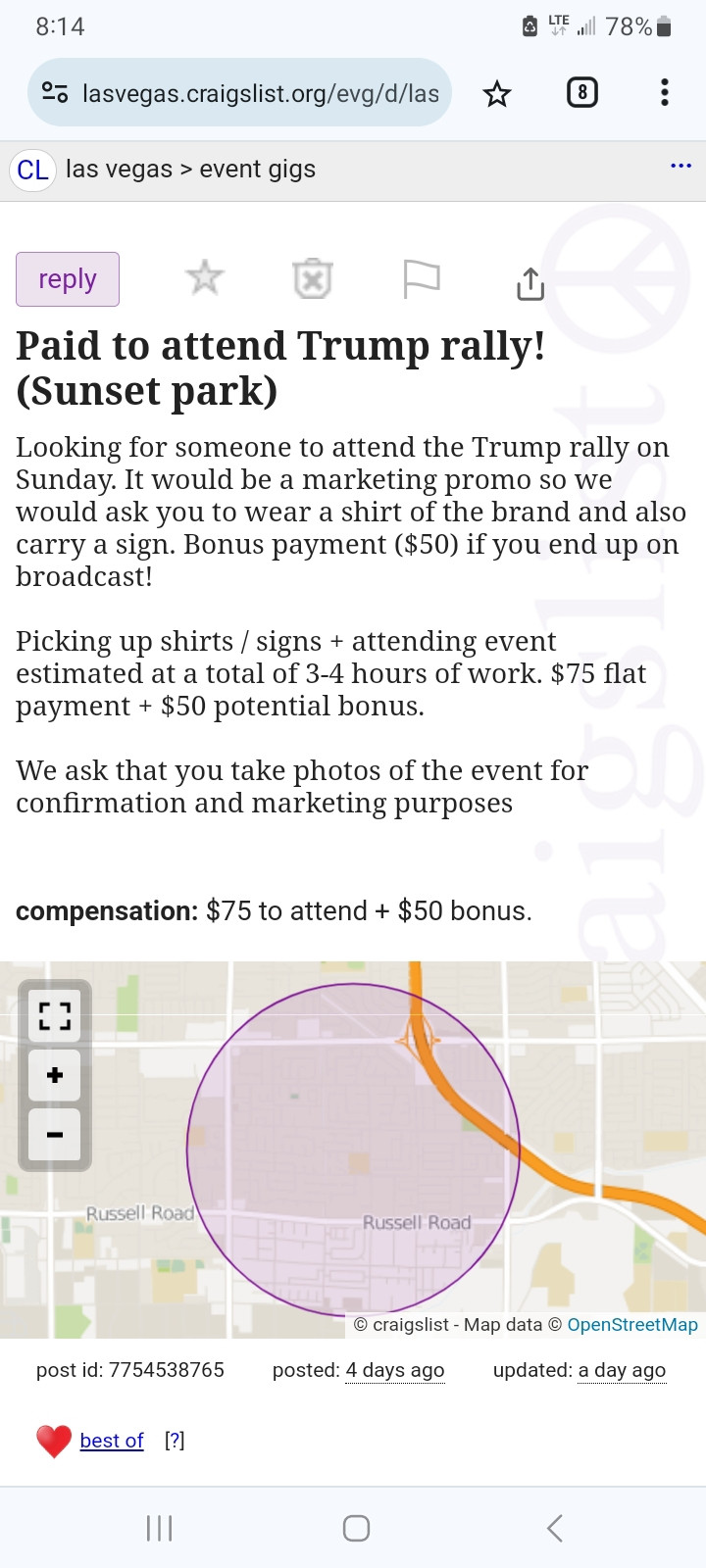Open the browser tab switcher

pos(582,93)
